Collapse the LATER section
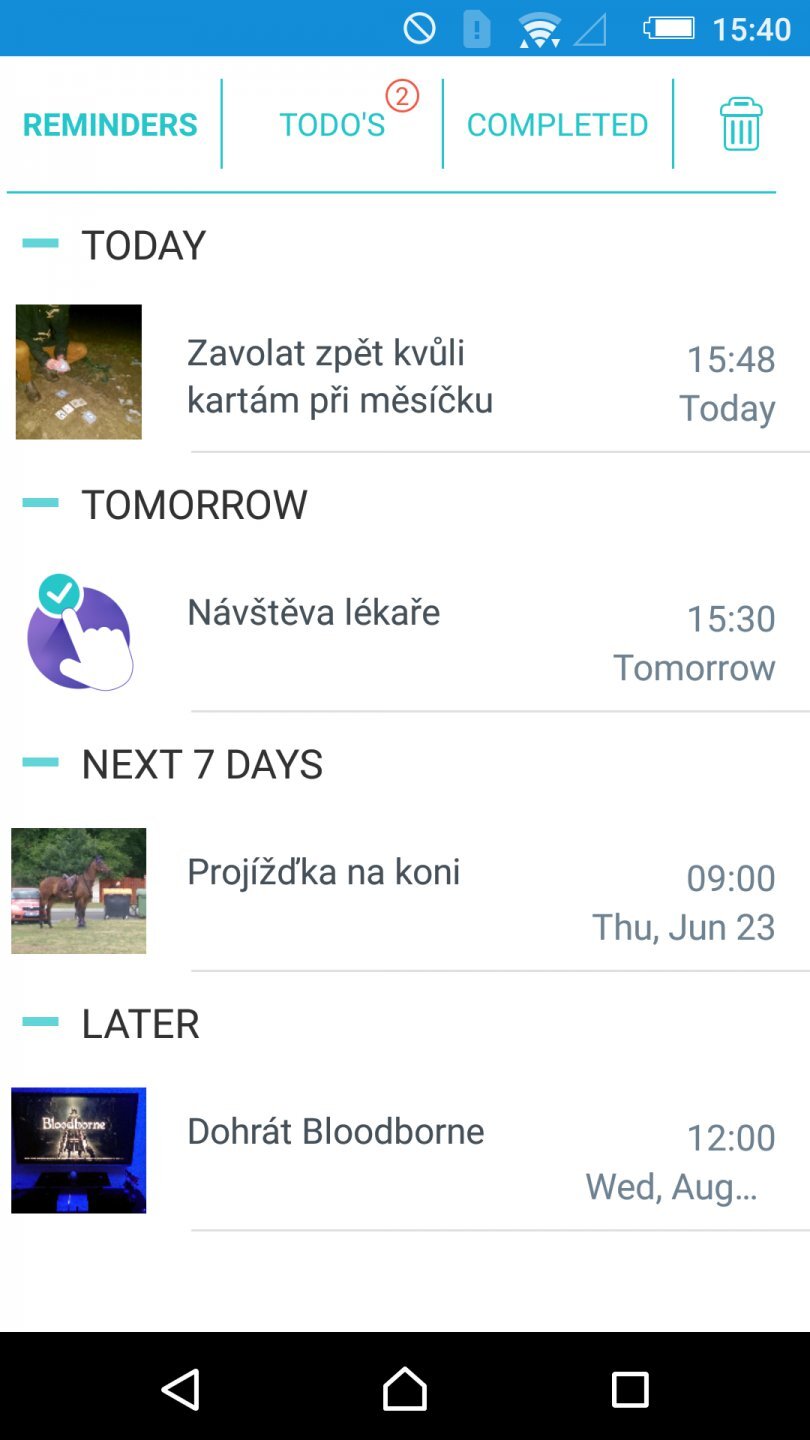The height and width of the screenshot is (1440, 810). pyautogui.click(x=40, y=1022)
